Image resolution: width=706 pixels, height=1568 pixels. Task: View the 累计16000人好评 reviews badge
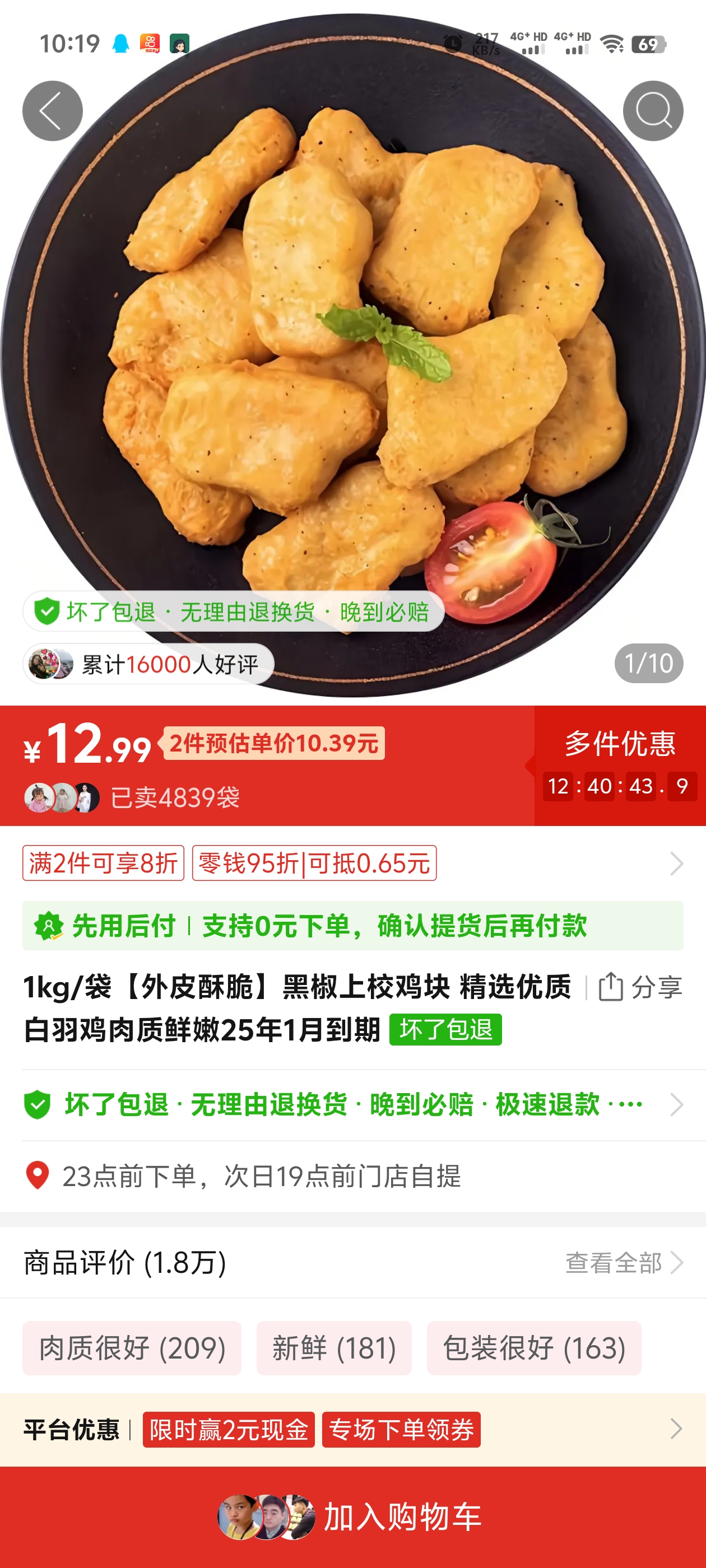[148, 664]
